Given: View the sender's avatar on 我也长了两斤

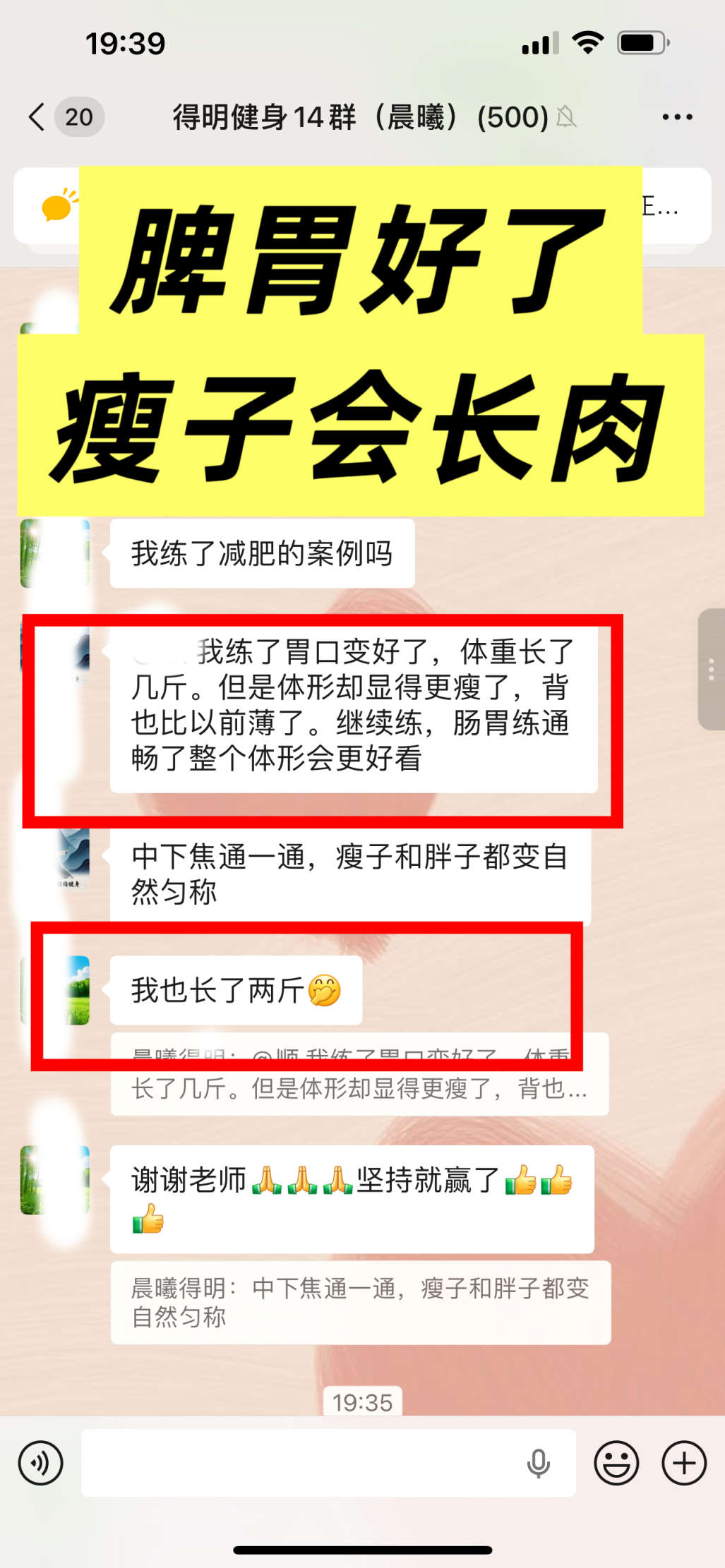Looking at the screenshot, I should click(56, 990).
